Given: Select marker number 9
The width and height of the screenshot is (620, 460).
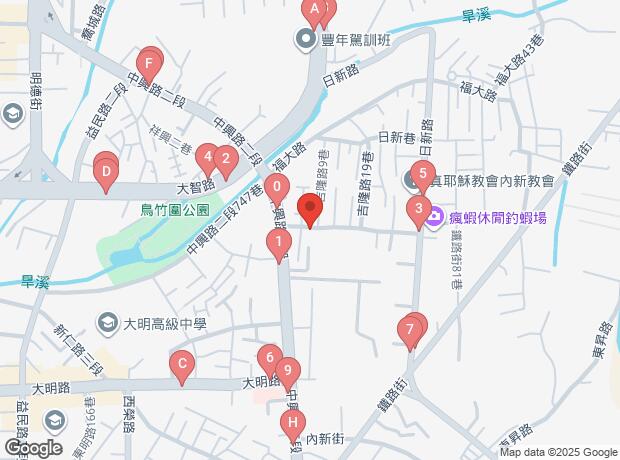Looking at the screenshot, I should click(x=287, y=370).
